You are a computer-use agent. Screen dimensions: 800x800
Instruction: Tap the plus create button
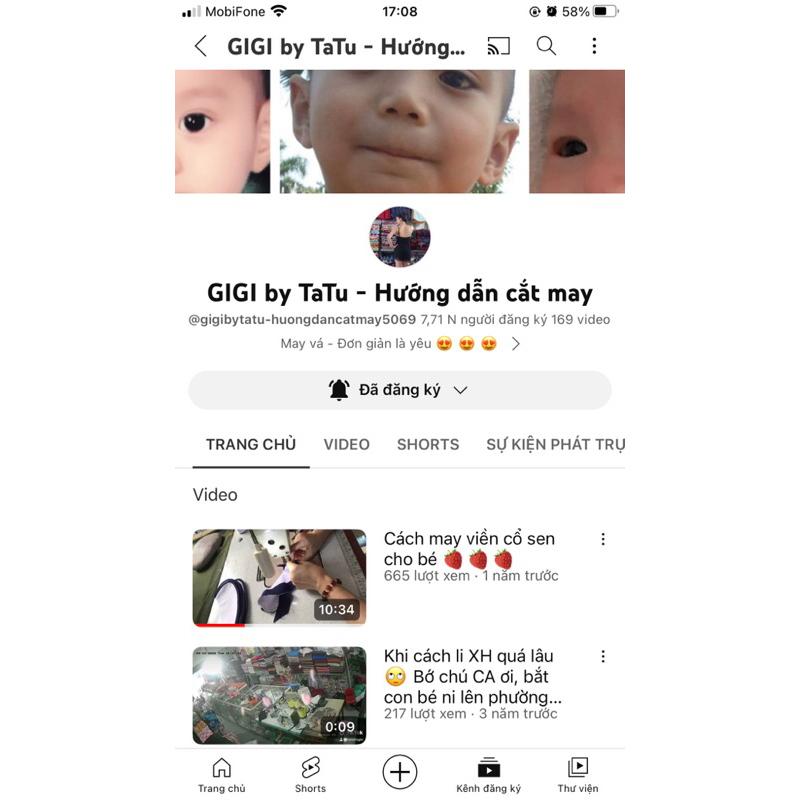coord(399,772)
